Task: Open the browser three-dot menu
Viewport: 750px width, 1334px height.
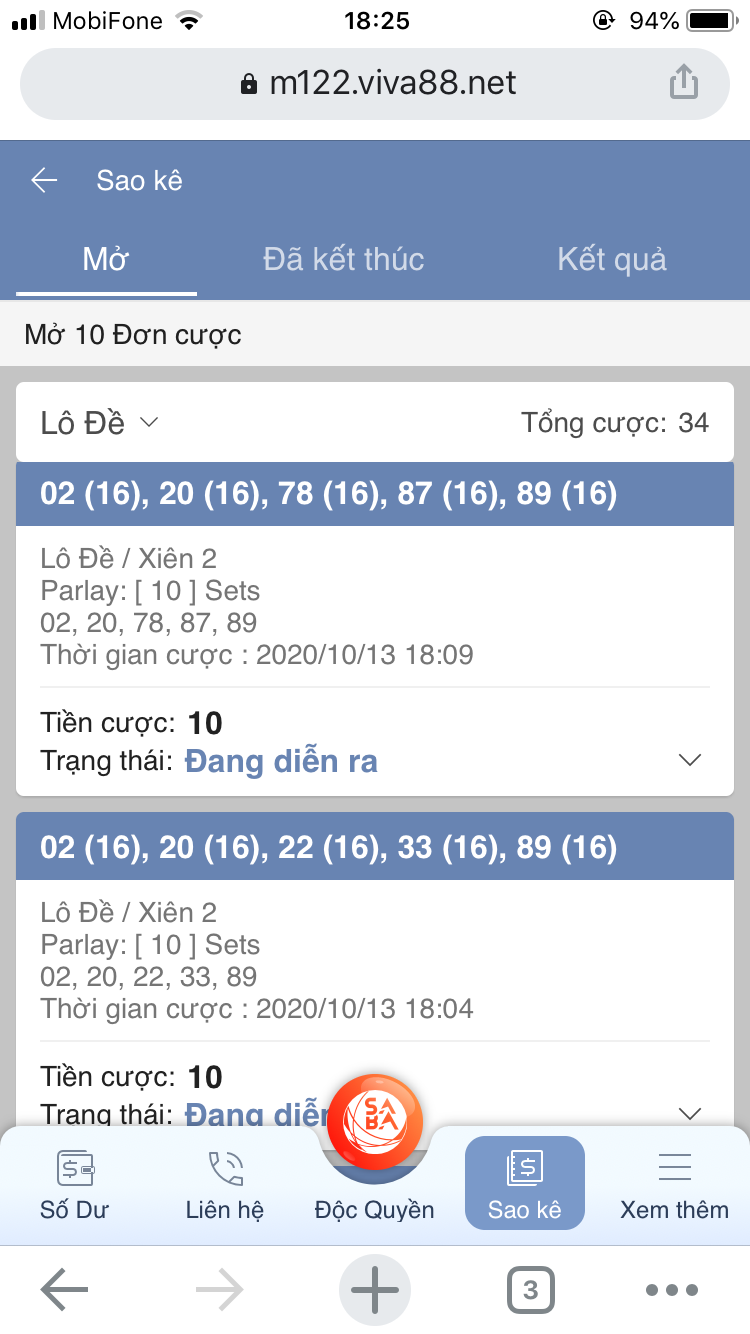Action: click(x=671, y=1290)
